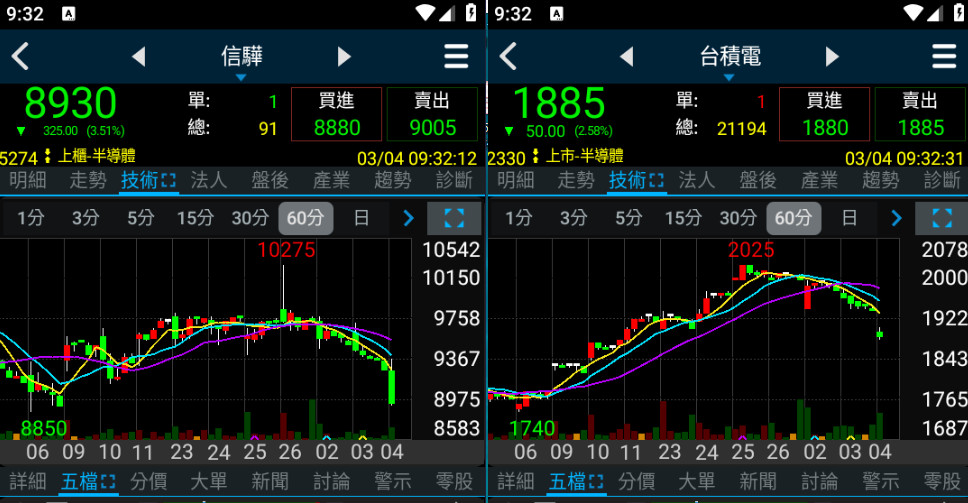View 大單 under the 信驊 chart
The image size is (968, 503).
click(x=209, y=481)
